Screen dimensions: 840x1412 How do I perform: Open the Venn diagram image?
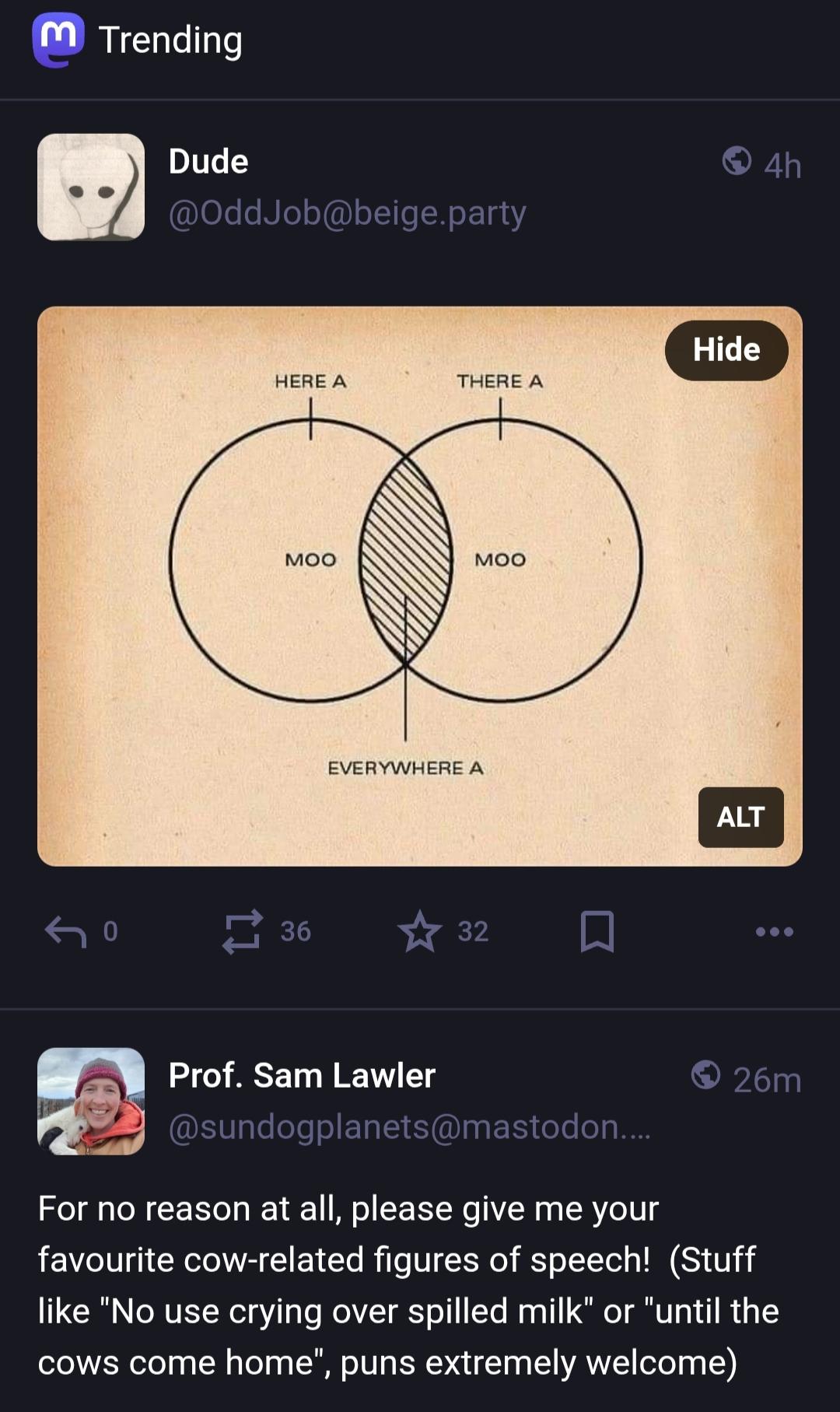tap(404, 583)
